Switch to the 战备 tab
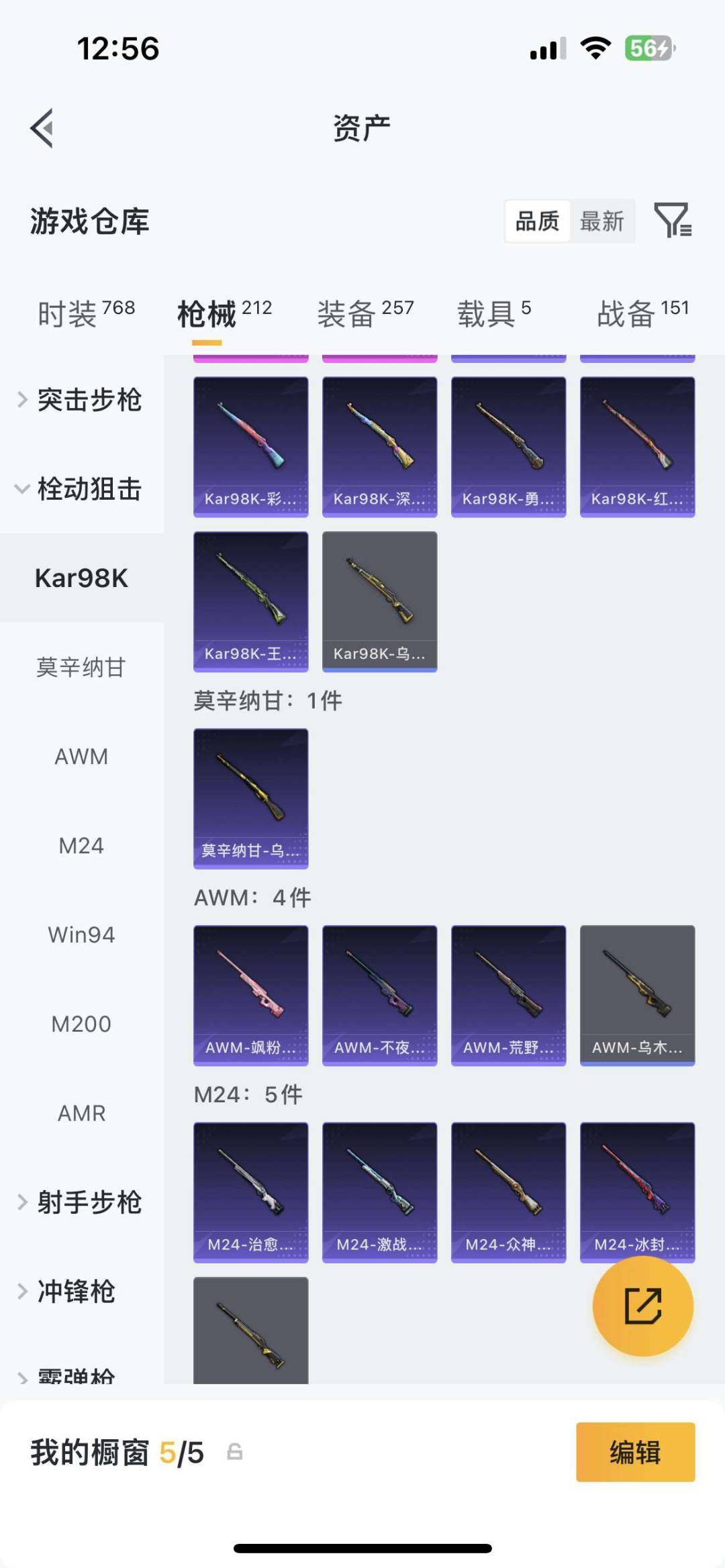Screen dimensions: 725x1568 pos(642,313)
